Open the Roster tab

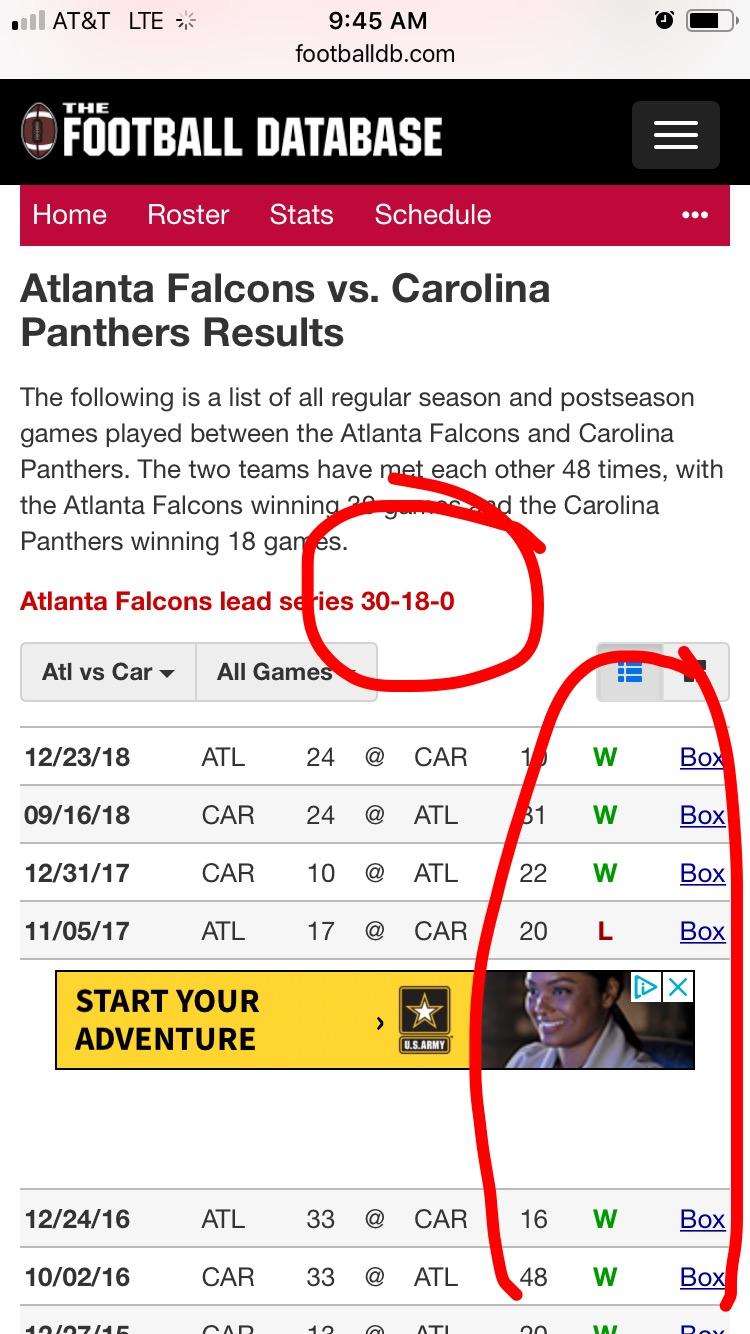188,215
